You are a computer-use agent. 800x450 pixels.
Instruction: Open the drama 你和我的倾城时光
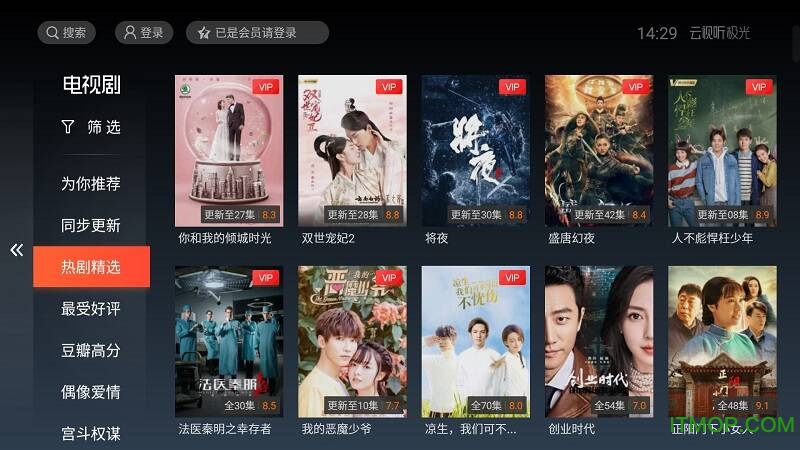(x=229, y=150)
